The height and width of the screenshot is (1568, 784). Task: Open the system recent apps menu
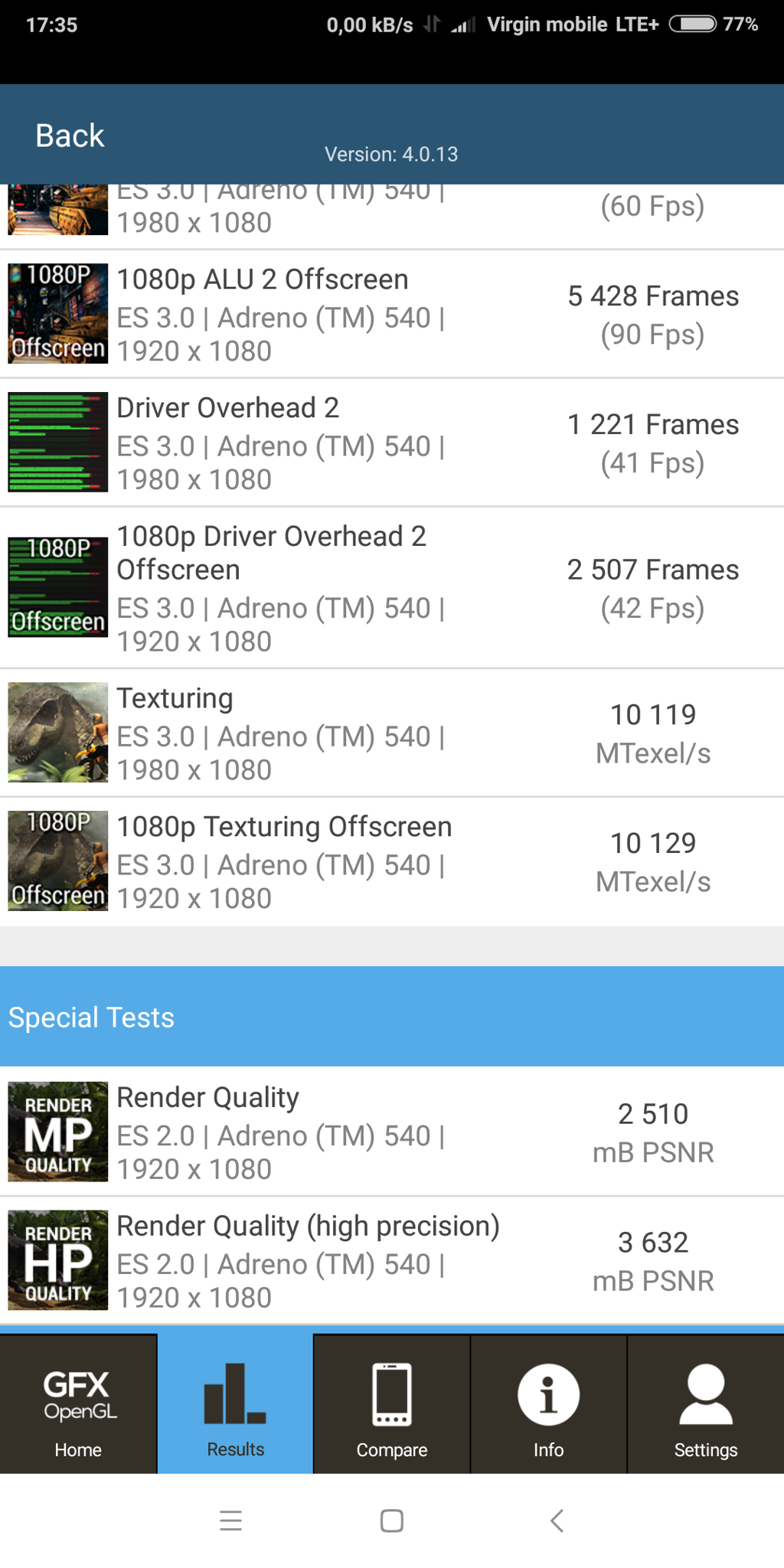(230, 1521)
